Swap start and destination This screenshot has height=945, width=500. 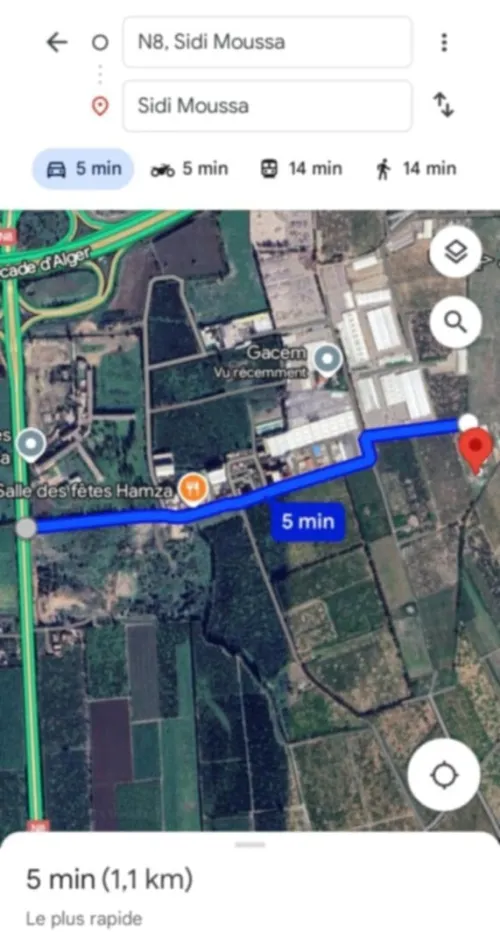click(444, 105)
